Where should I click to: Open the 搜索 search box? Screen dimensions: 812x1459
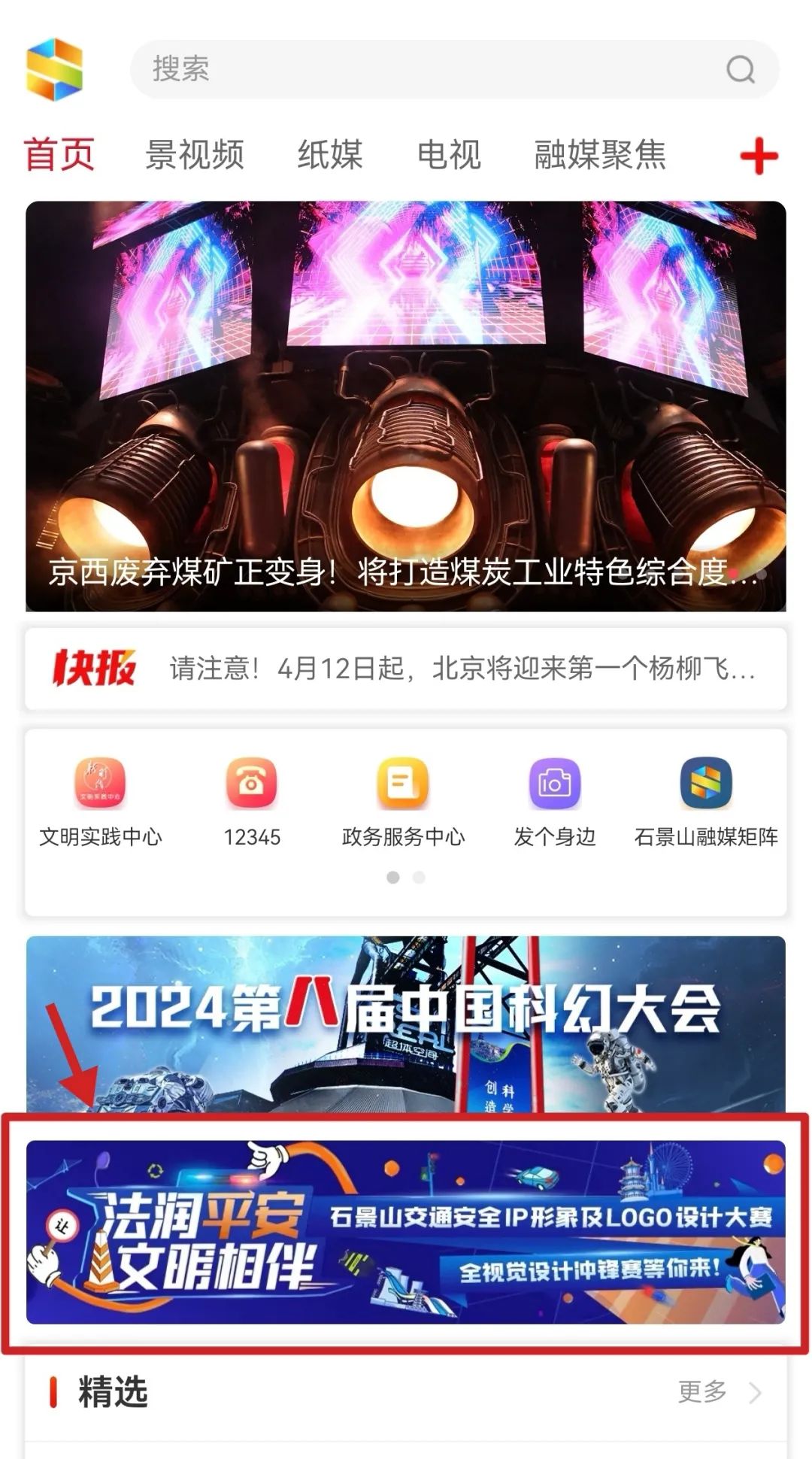click(421, 69)
